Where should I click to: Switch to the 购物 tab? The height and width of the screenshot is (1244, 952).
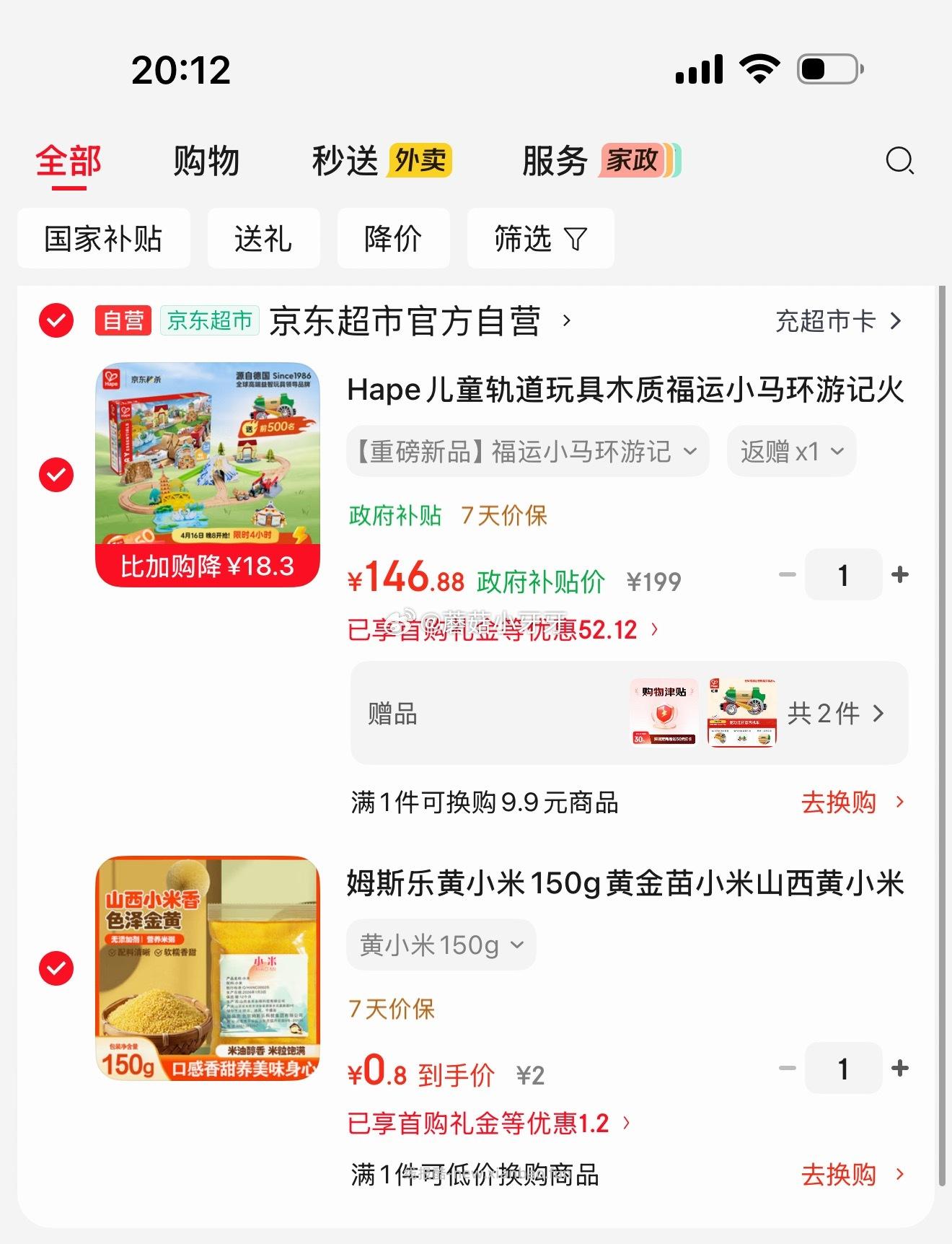(x=206, y=161)
